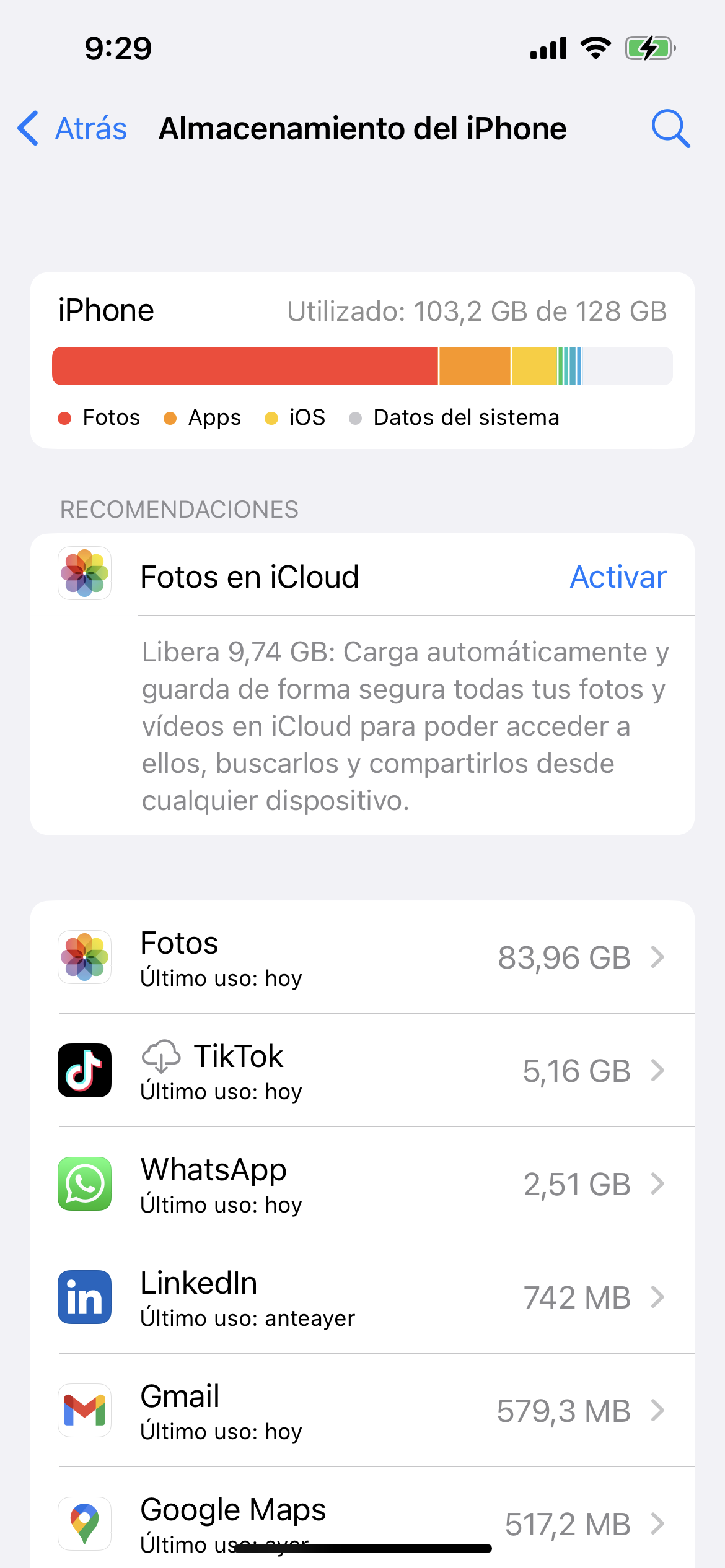Image resolution: width=725 pixels, height=1568 pixels.
Task: Select the LinkedIn row
Action: pyautogui.click(x=362, y=1297)
